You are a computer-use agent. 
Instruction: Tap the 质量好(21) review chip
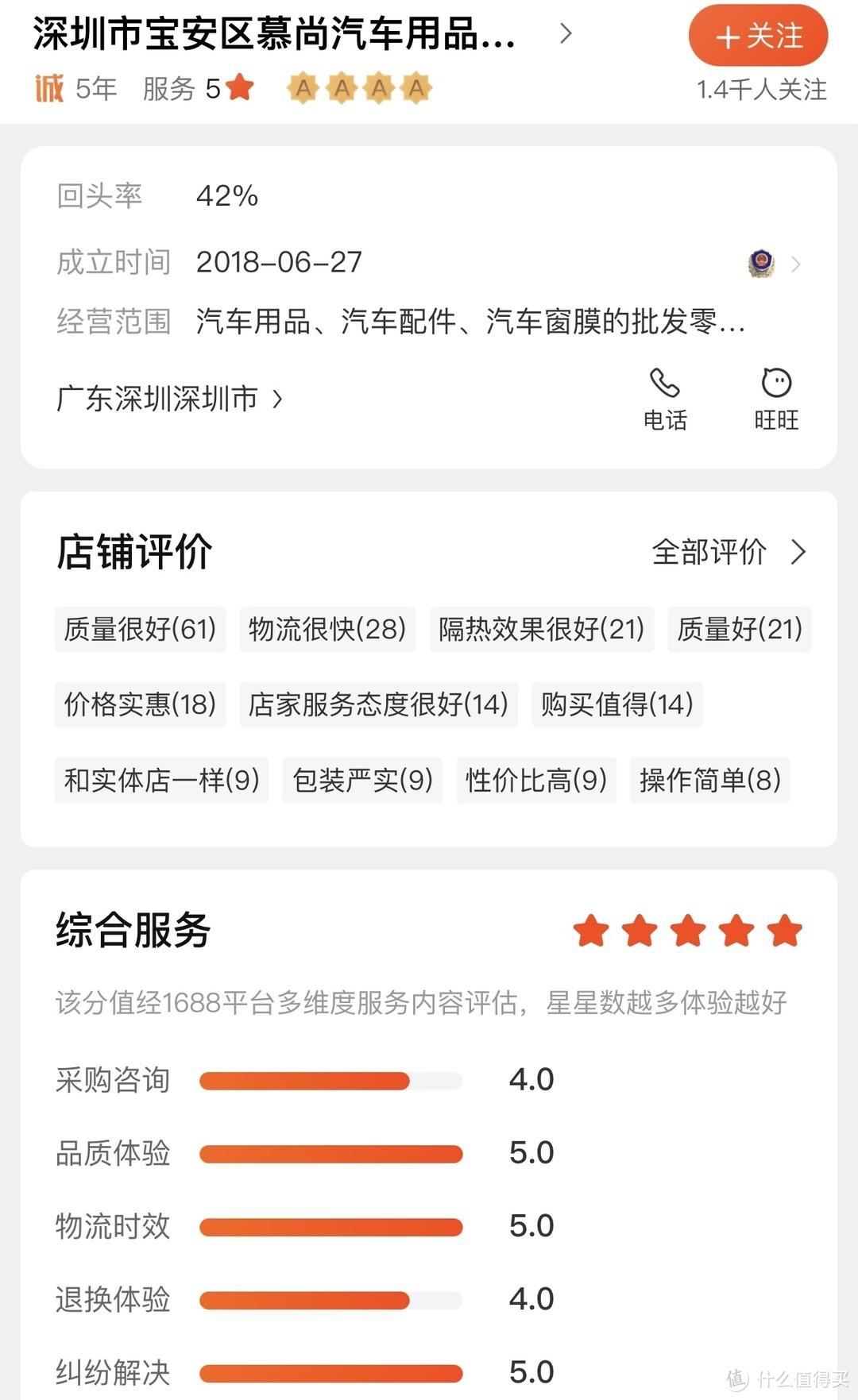tap(739, 629)
